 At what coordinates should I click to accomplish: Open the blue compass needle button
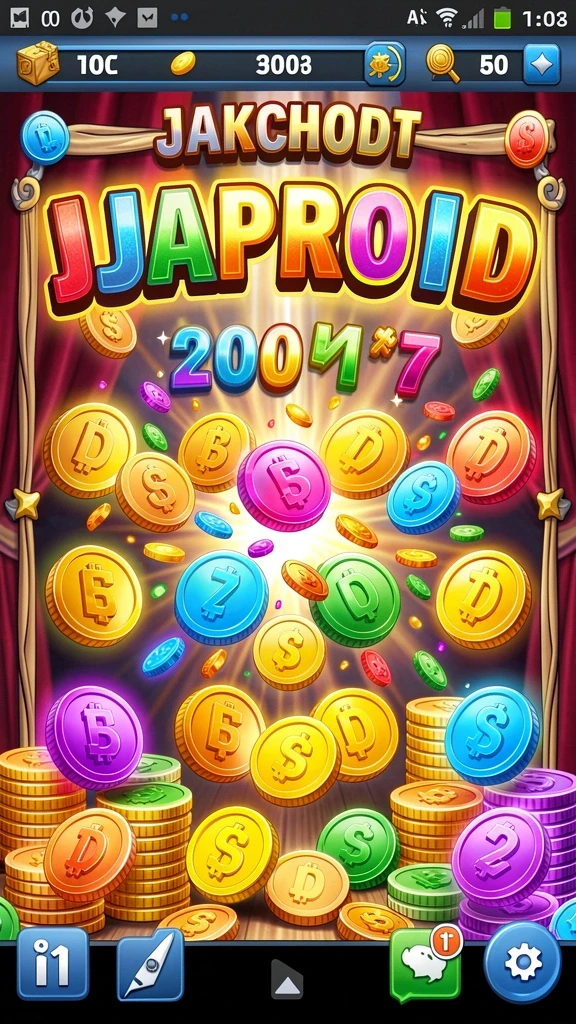click(150, 964)
